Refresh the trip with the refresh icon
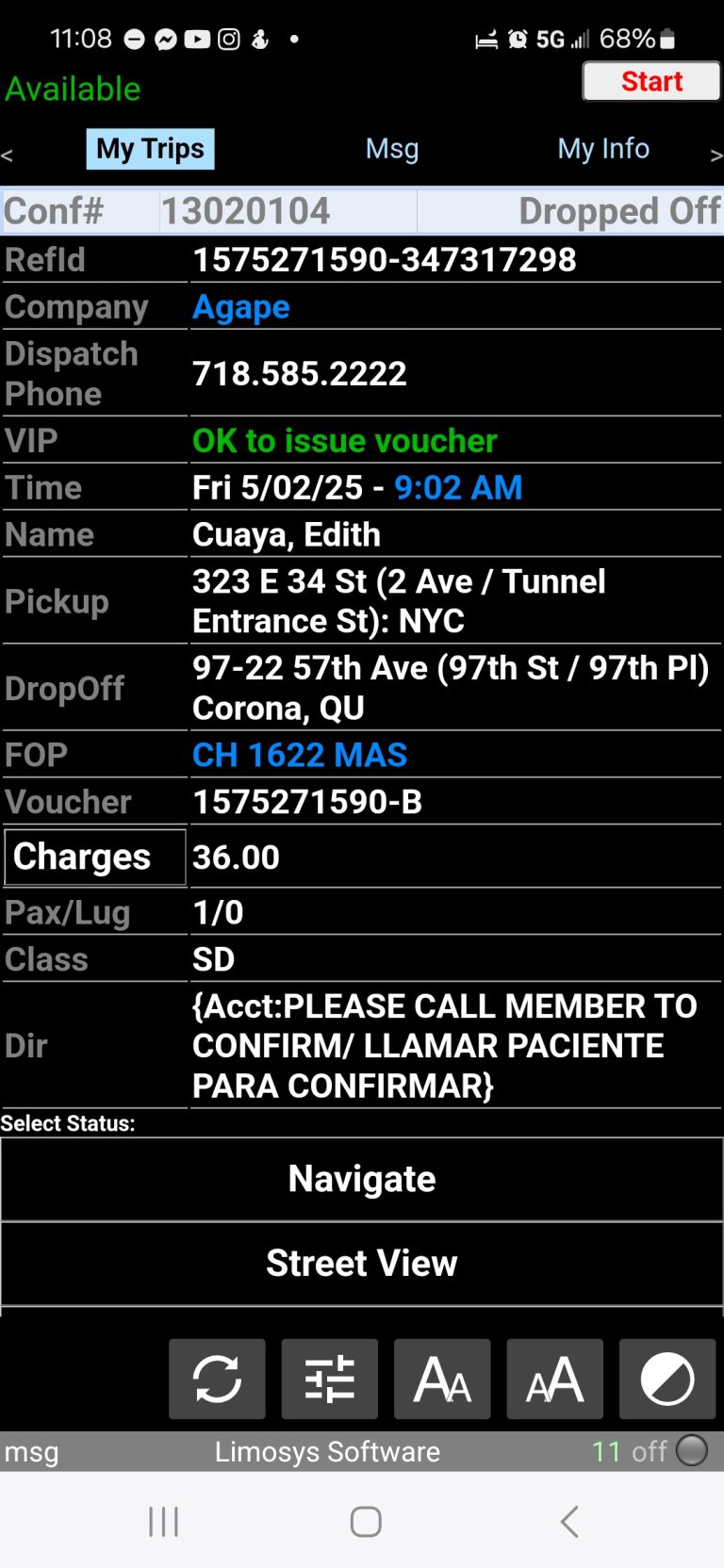The image size is (724, 1568). [x=217, y=1379]
